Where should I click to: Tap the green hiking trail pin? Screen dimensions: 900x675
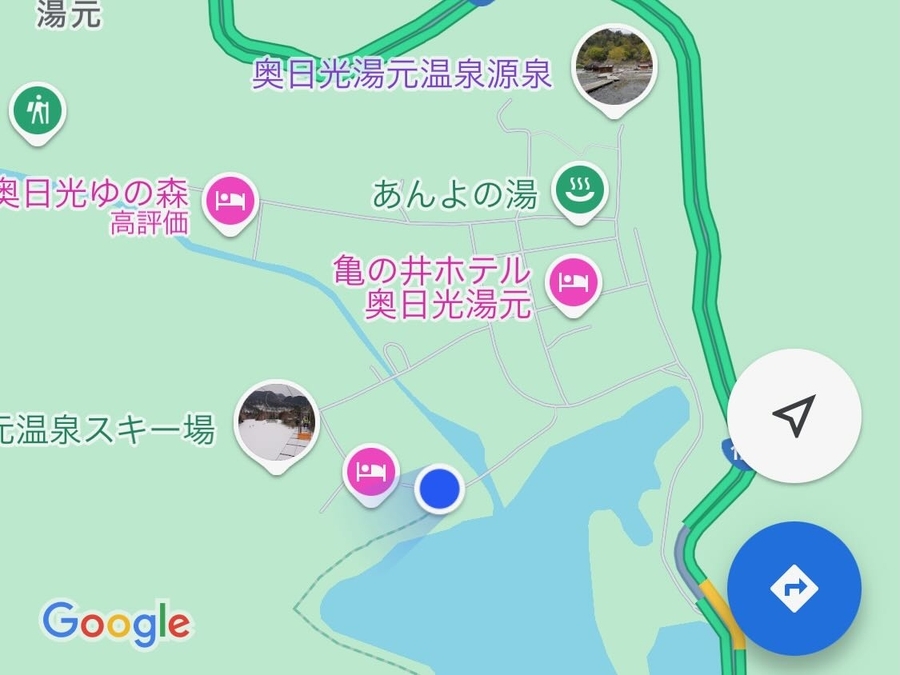[x=38, y=110]
